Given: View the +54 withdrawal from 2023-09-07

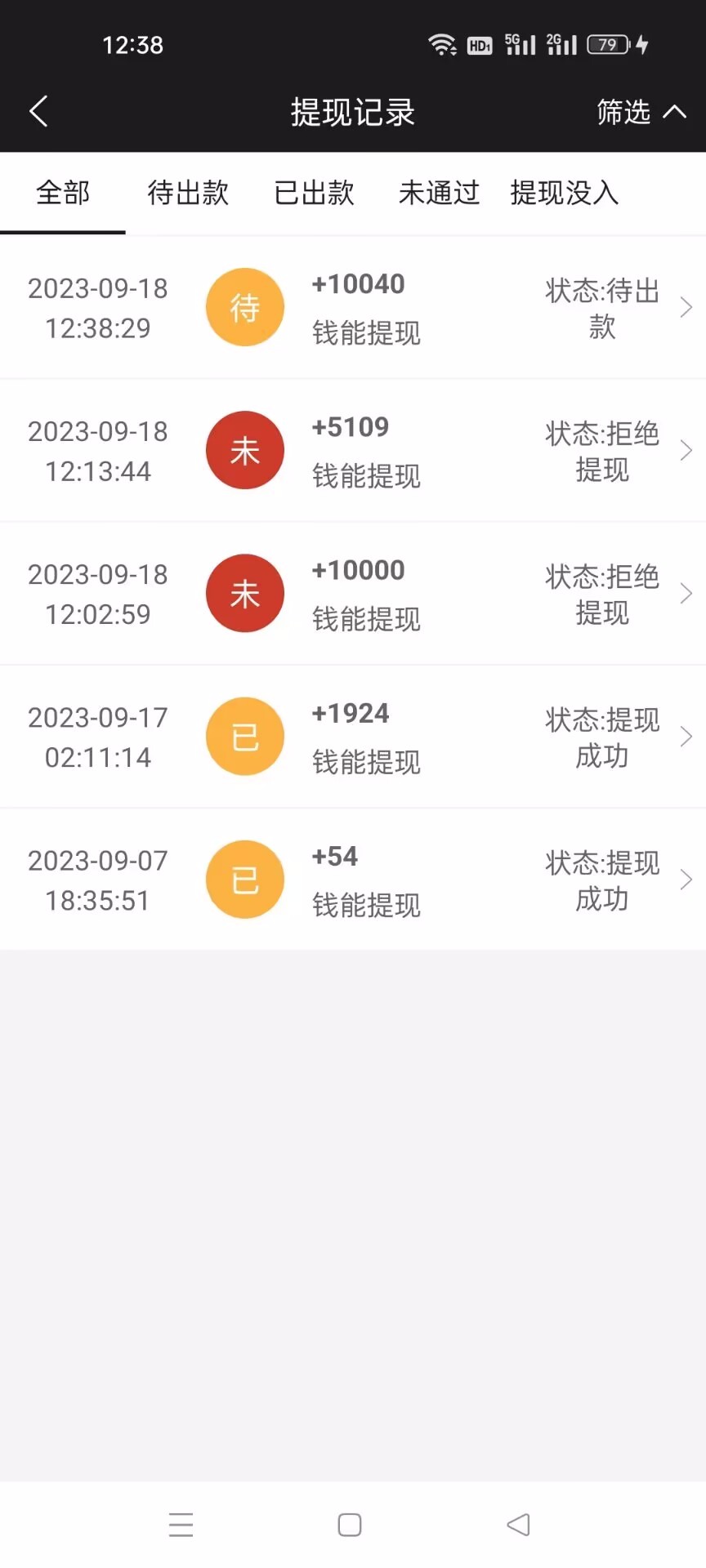Looking at the screenshot, I should click(x=353, y=880).
